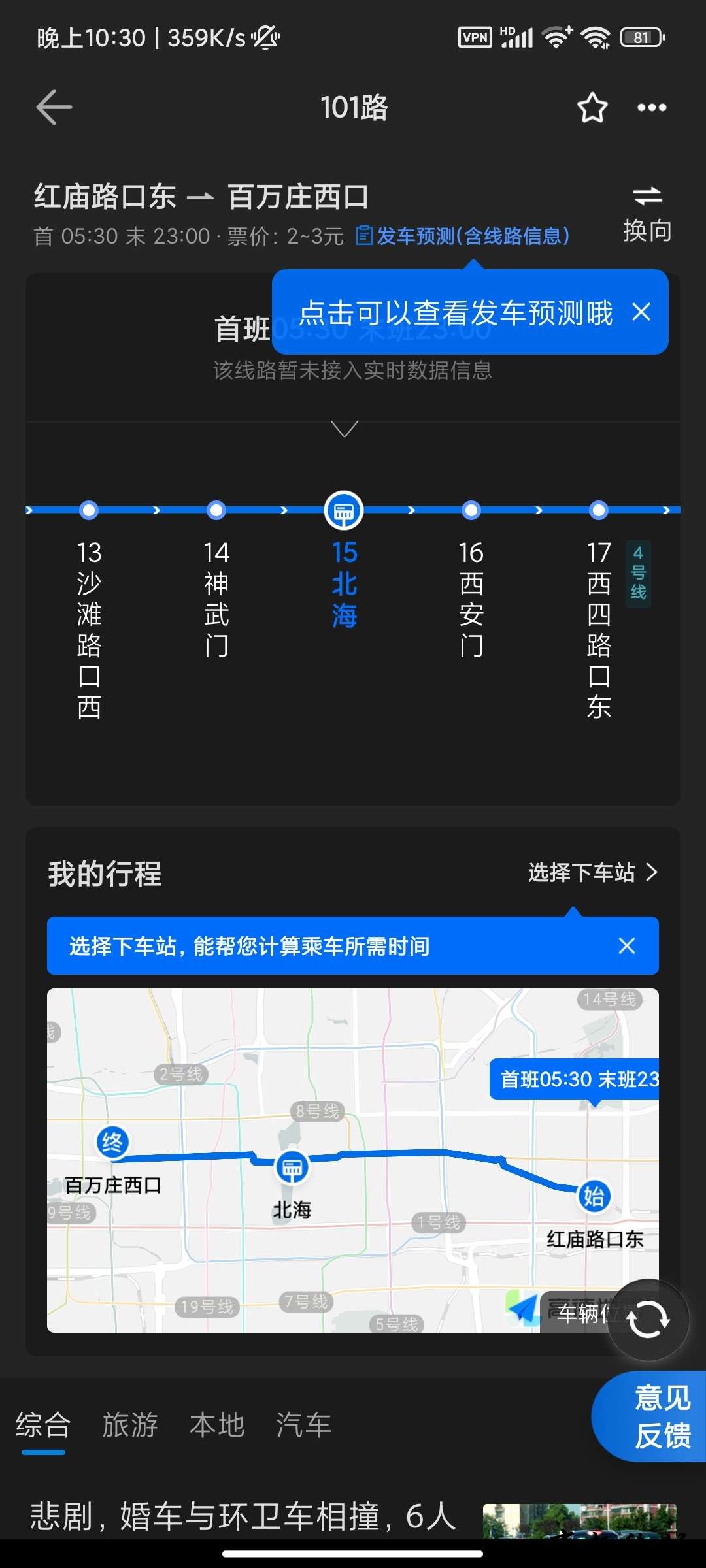The image size is (706, 1568).
Task: Switch to the 汽车 tab
Action: (303, 1424)
